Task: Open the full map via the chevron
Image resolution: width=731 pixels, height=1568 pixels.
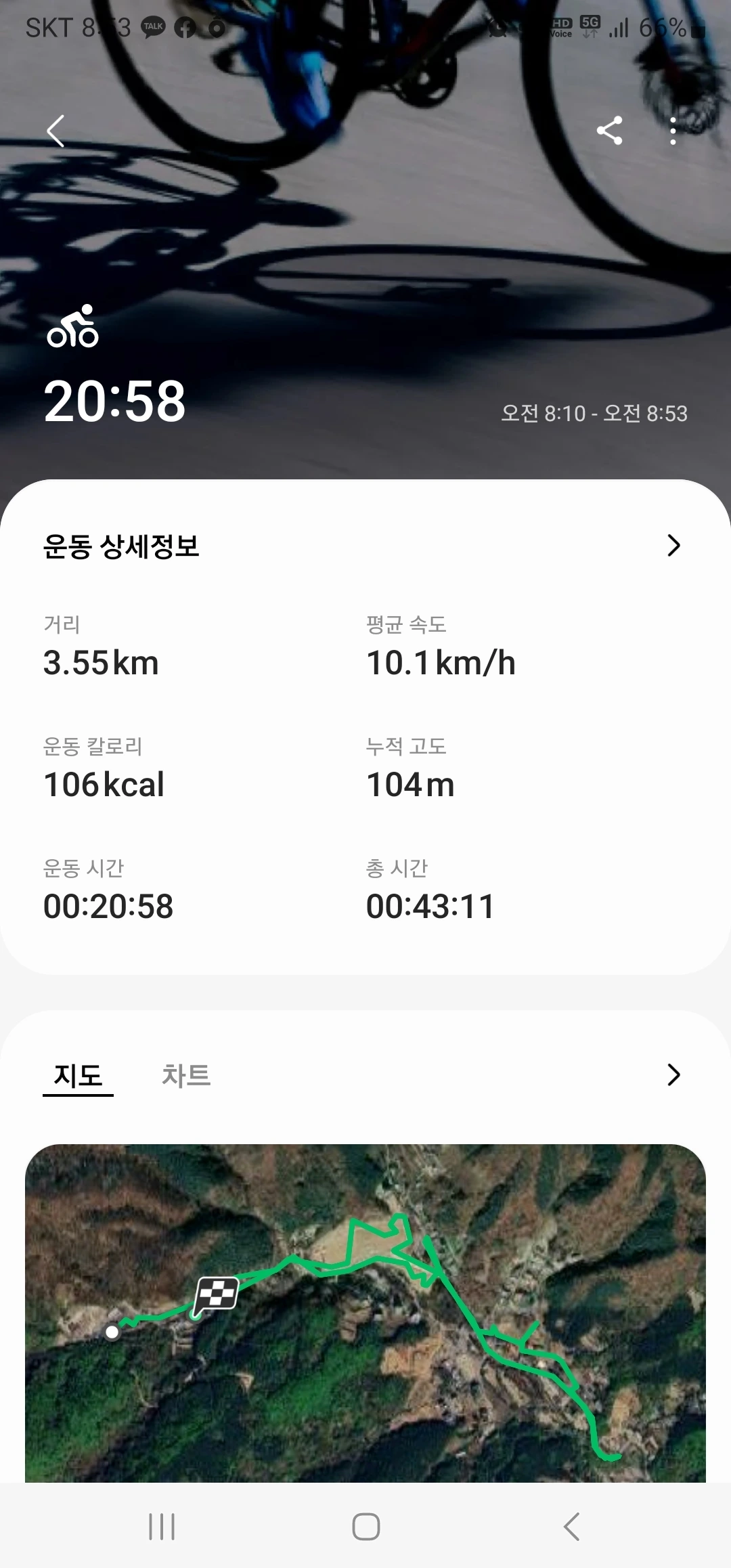Action: point(673,1075)
